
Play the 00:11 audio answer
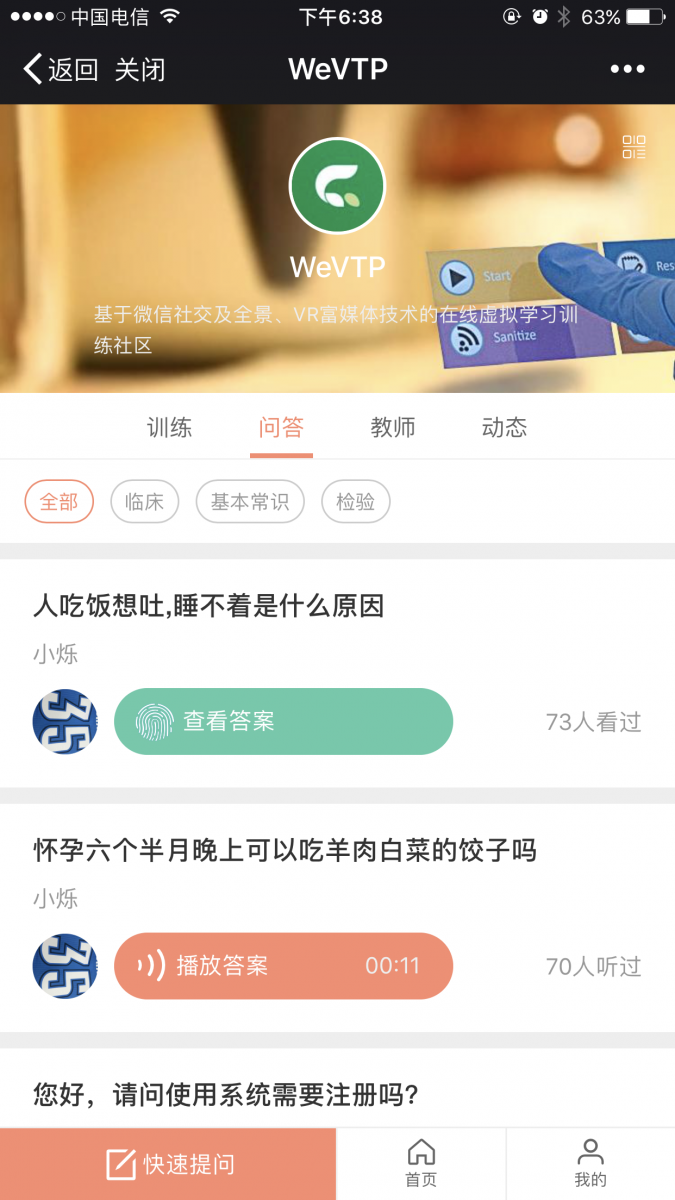pyautogui.click(x=283, y=966)
